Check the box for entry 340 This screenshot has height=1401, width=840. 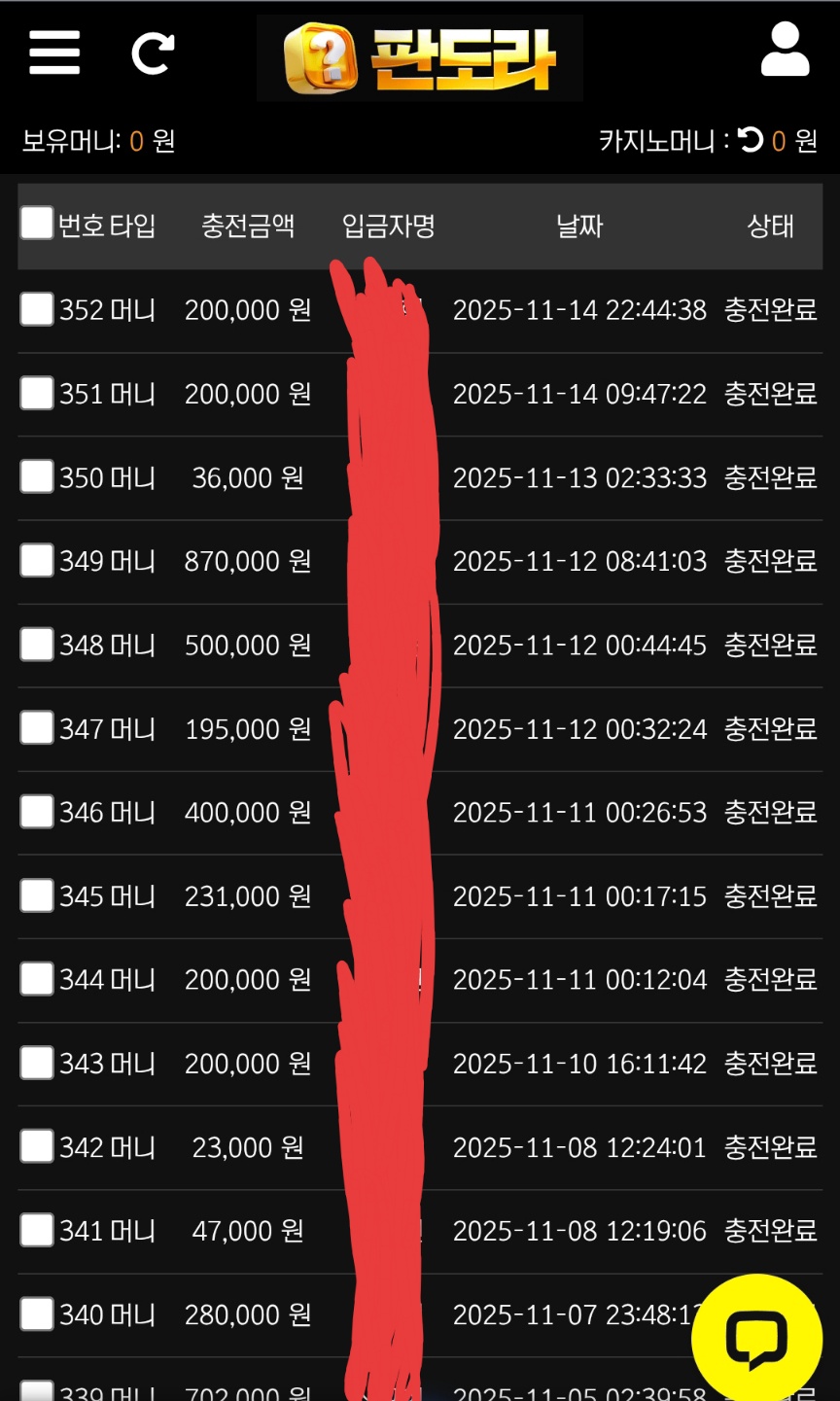[x=37, y=1314]
